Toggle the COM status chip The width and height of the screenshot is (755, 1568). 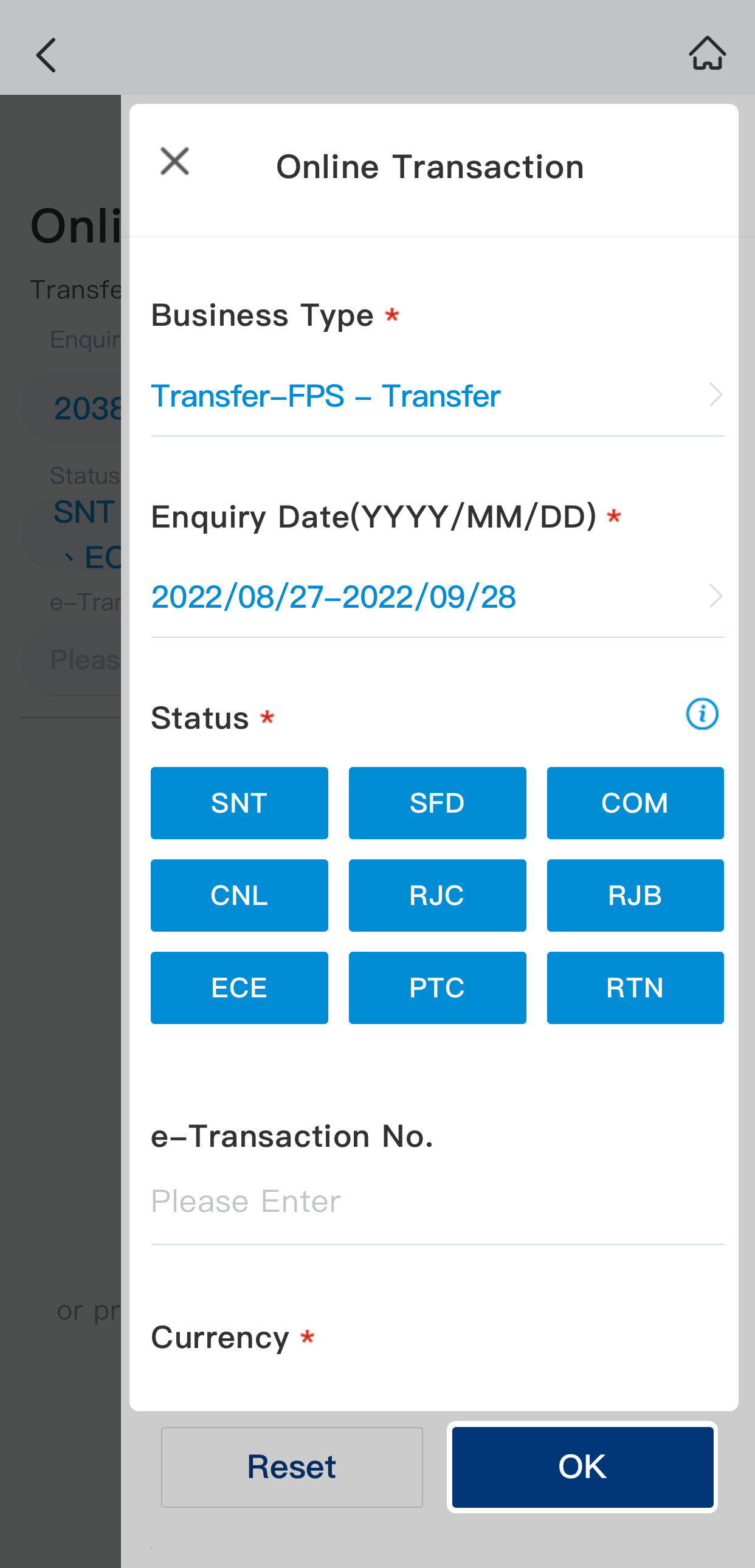(635, 803)
